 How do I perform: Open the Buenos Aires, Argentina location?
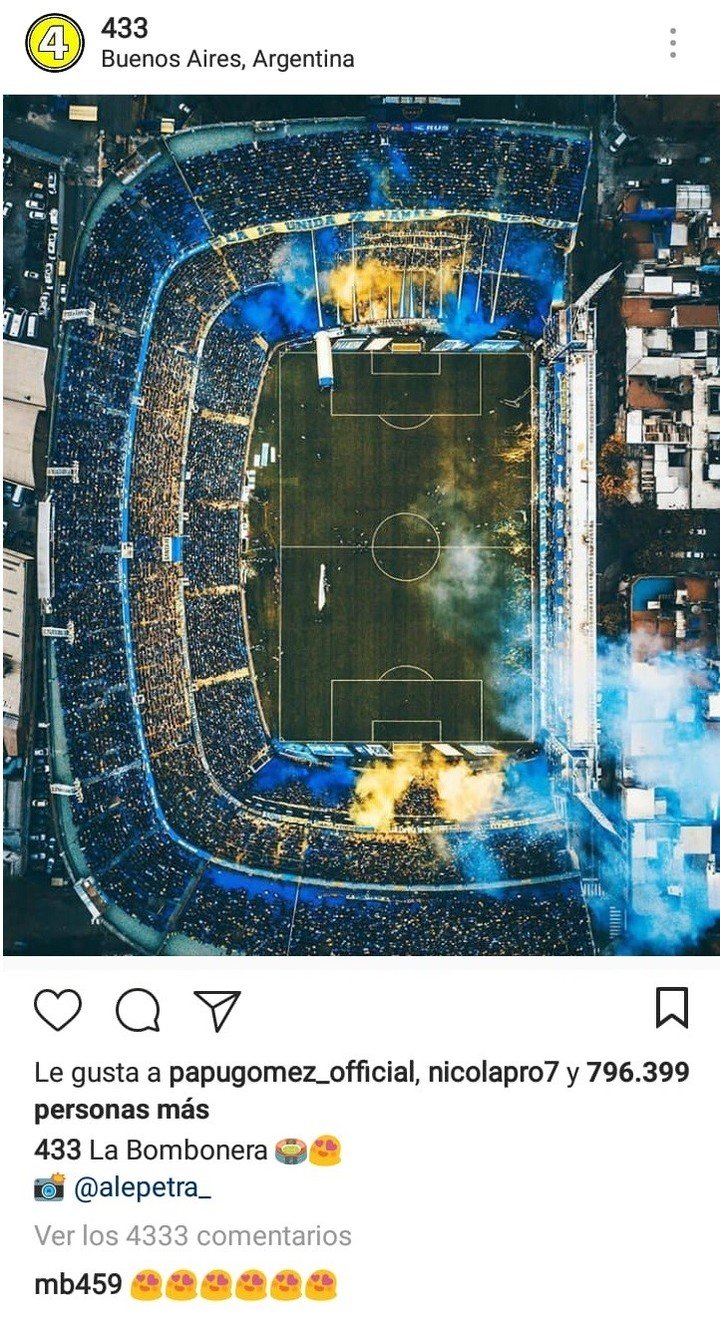(x=227, y=59)
